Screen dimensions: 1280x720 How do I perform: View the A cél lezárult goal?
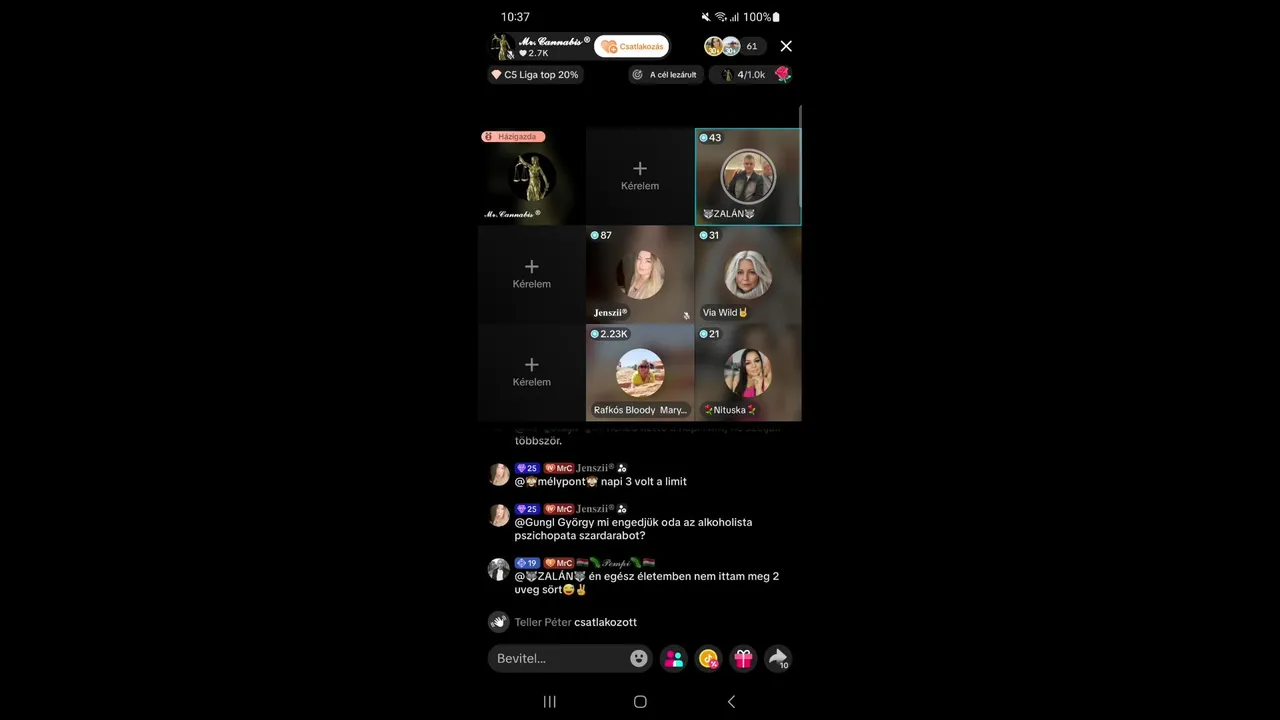(665, 75)
